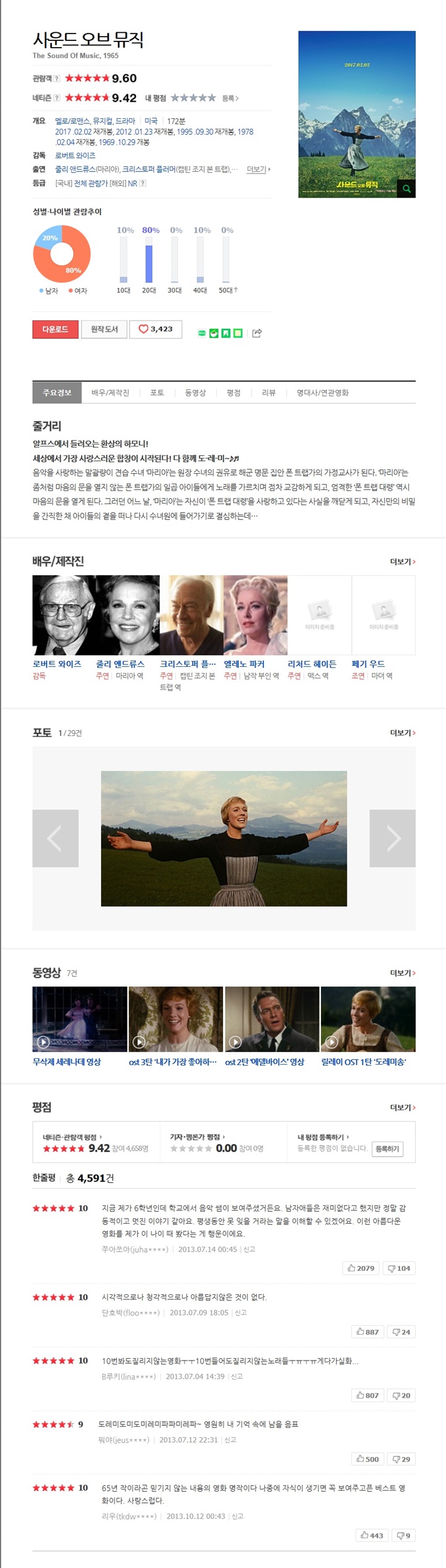Screen dimensions: 446x1568
Task: Open the 동영상 tab
Action: [195, 393]
